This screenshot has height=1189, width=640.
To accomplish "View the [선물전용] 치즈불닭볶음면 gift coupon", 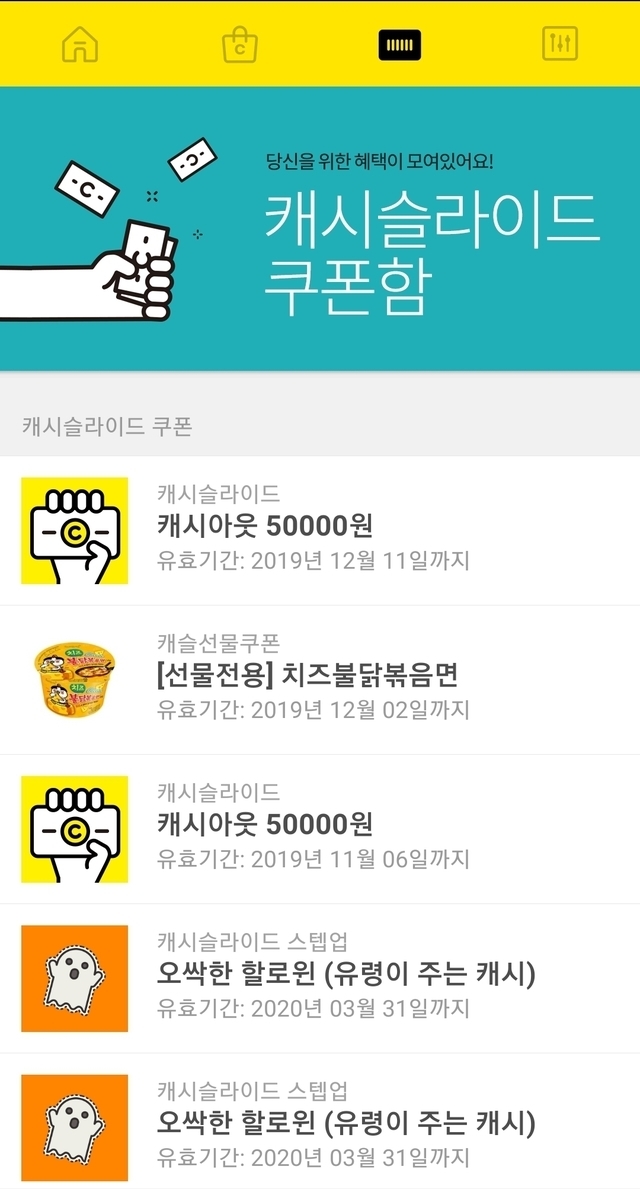I will click(x=320, y=680).
